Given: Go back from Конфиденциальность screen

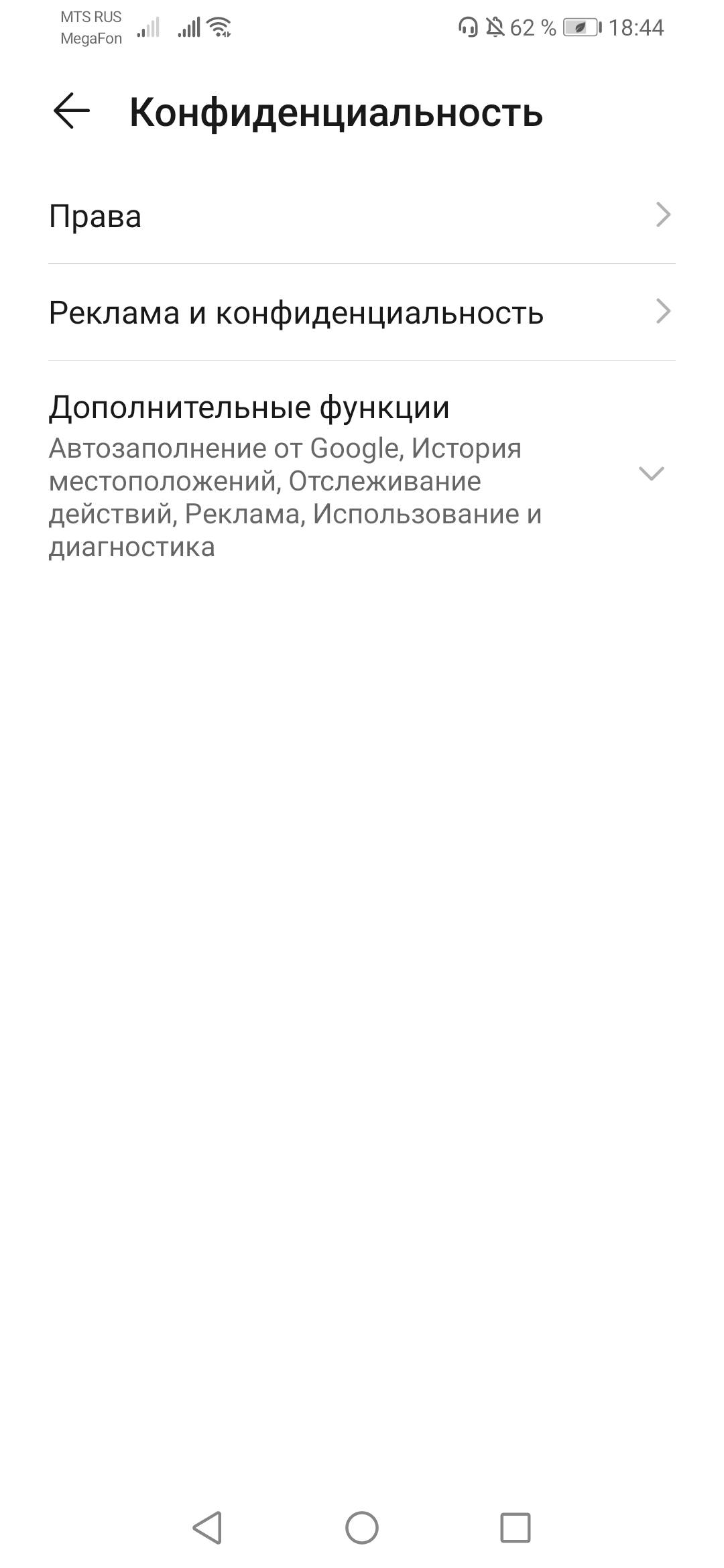Looking at the screenshot, I should [x=71, y=111].
